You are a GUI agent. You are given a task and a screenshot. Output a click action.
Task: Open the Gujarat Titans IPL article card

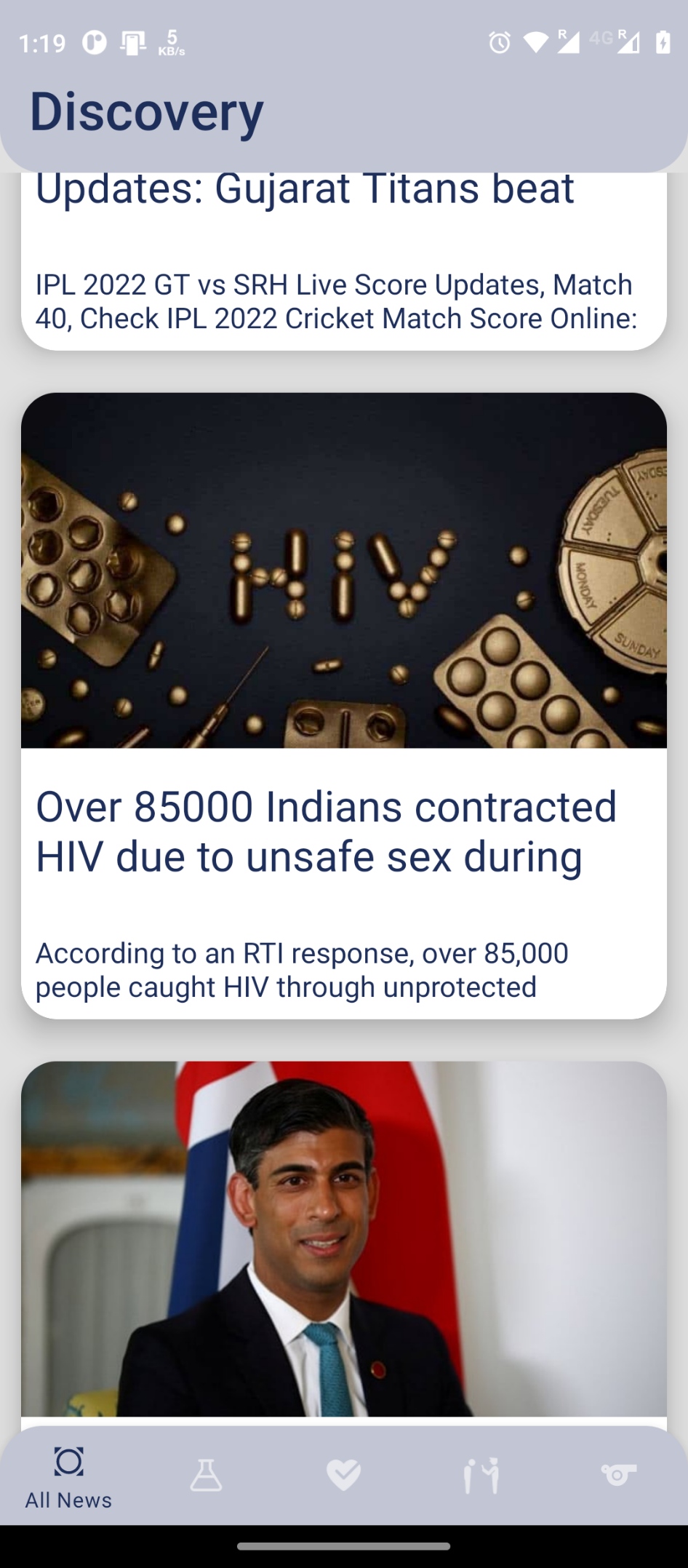[x=344, y=261]
